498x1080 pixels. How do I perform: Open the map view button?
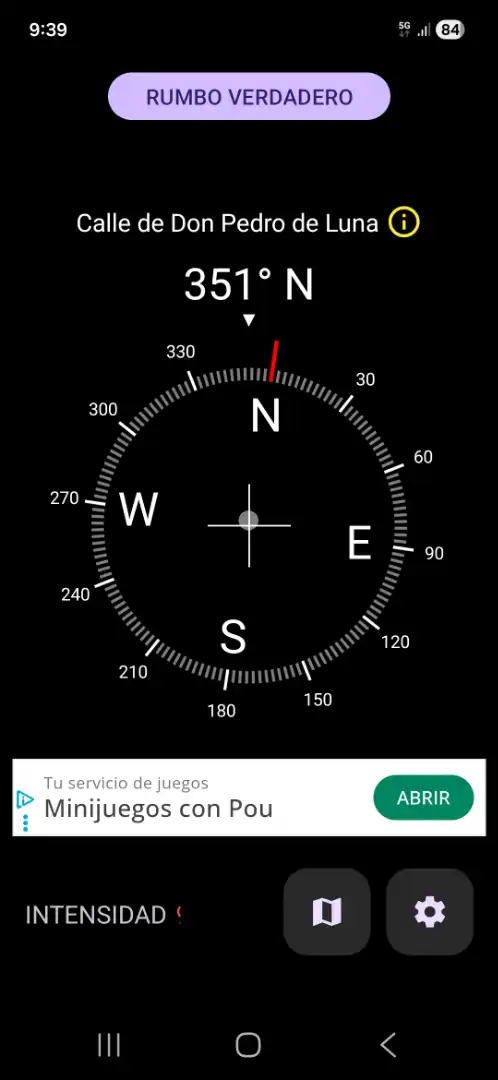click(326, 912)
